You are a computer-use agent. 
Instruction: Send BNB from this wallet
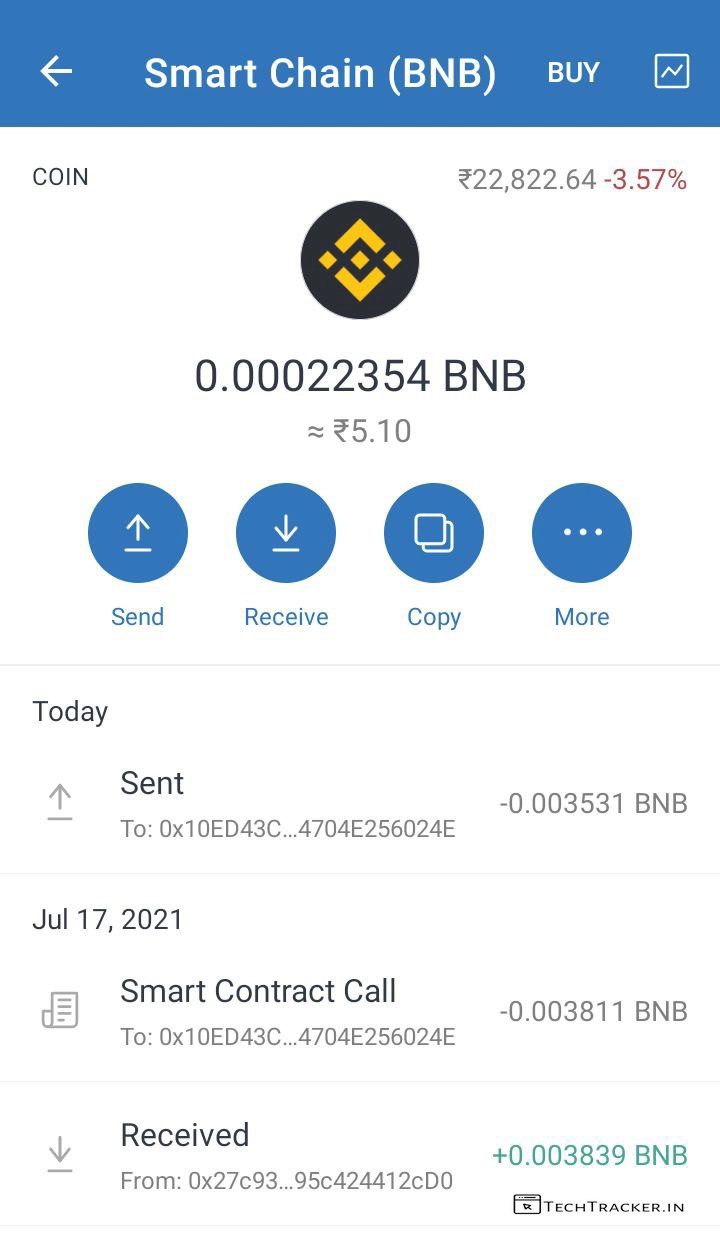pyautogui.click(x=138, y=533)
